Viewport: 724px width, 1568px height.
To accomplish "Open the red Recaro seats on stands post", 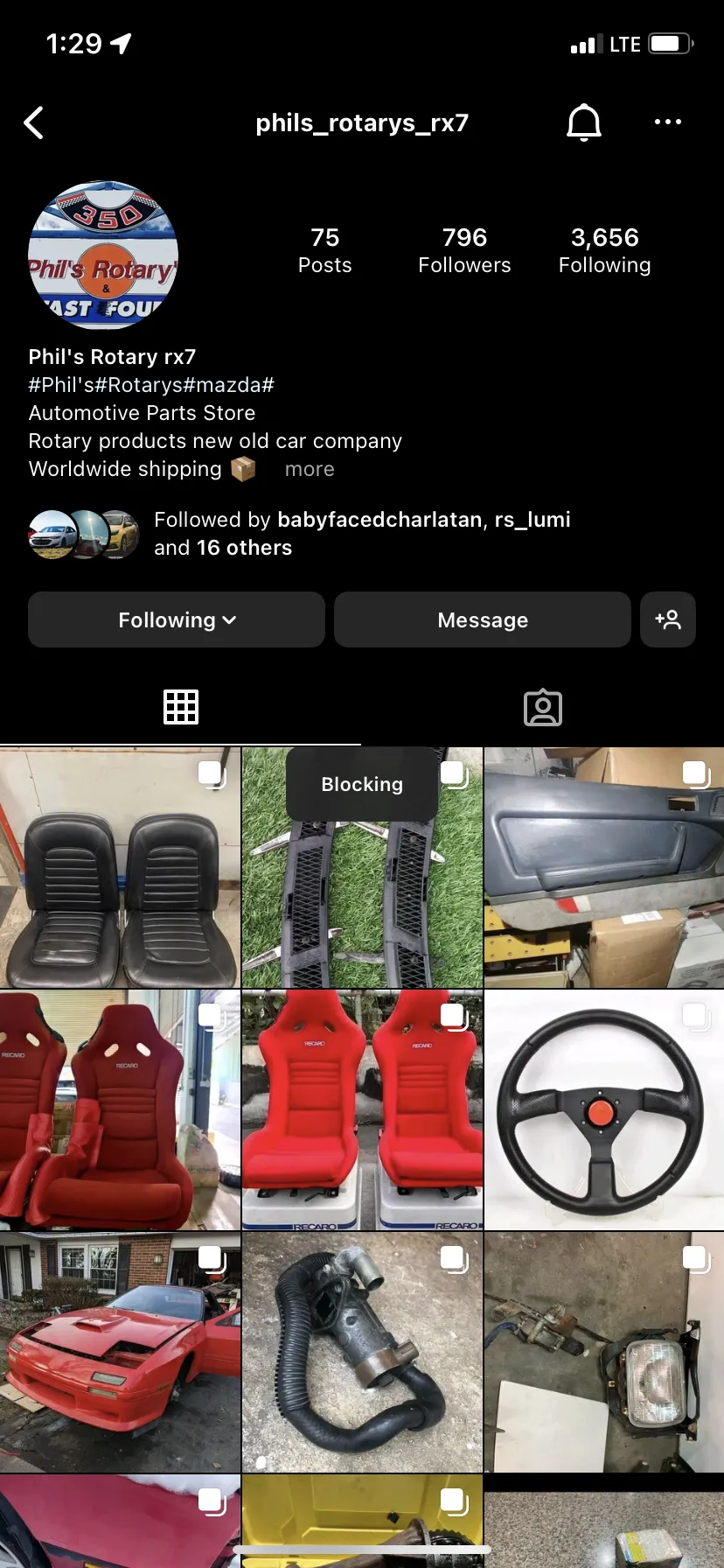I will tap(362, 1110).
